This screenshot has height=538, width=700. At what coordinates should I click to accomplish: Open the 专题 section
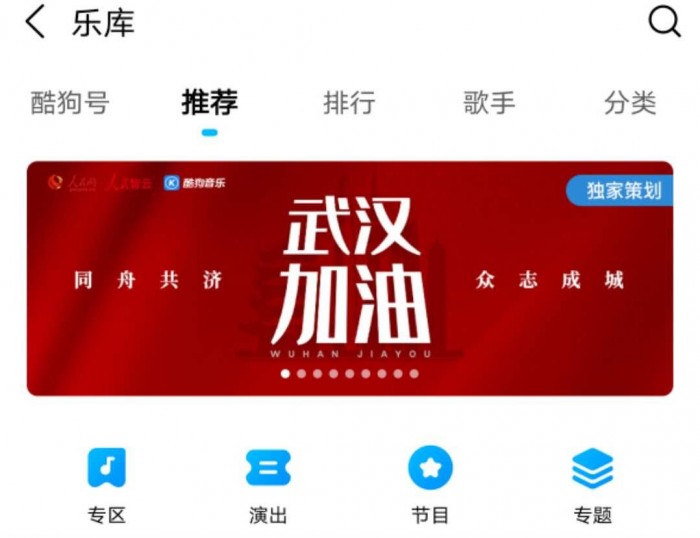point(592,485)
